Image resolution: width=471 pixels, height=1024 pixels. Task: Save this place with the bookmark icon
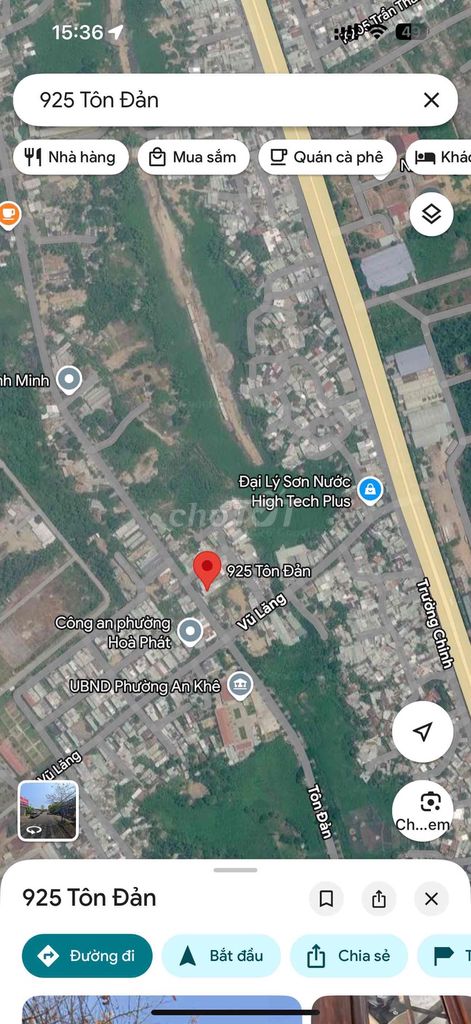coord(326,899)
